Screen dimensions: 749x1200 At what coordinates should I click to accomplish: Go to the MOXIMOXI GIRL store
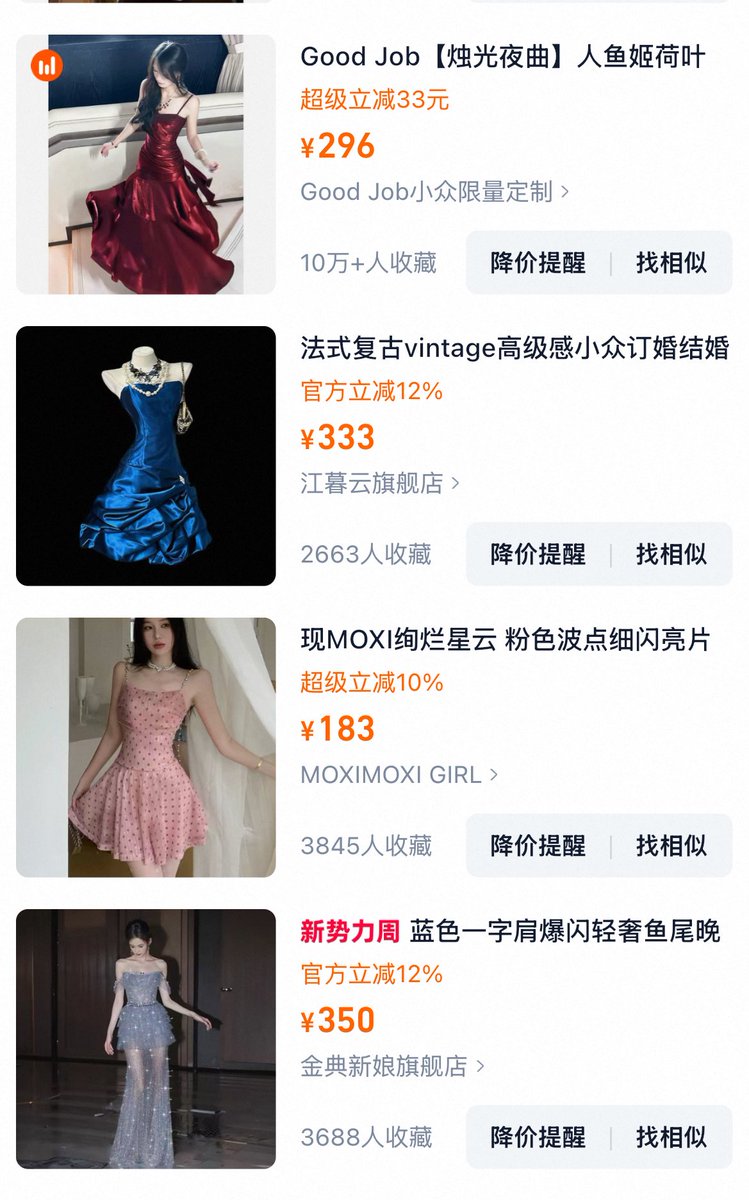click(399, 775)
